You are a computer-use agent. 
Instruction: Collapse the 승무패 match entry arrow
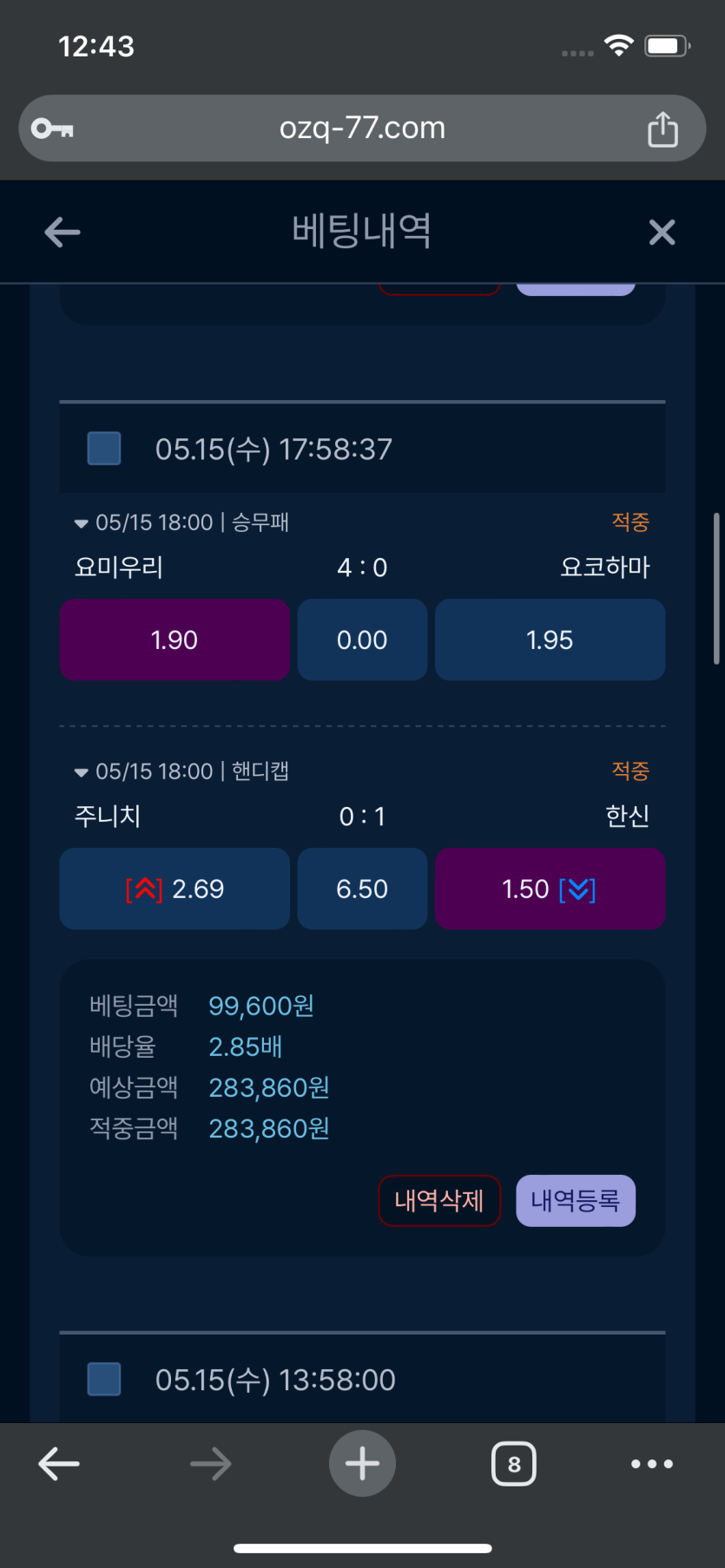[x=82, y=523]
